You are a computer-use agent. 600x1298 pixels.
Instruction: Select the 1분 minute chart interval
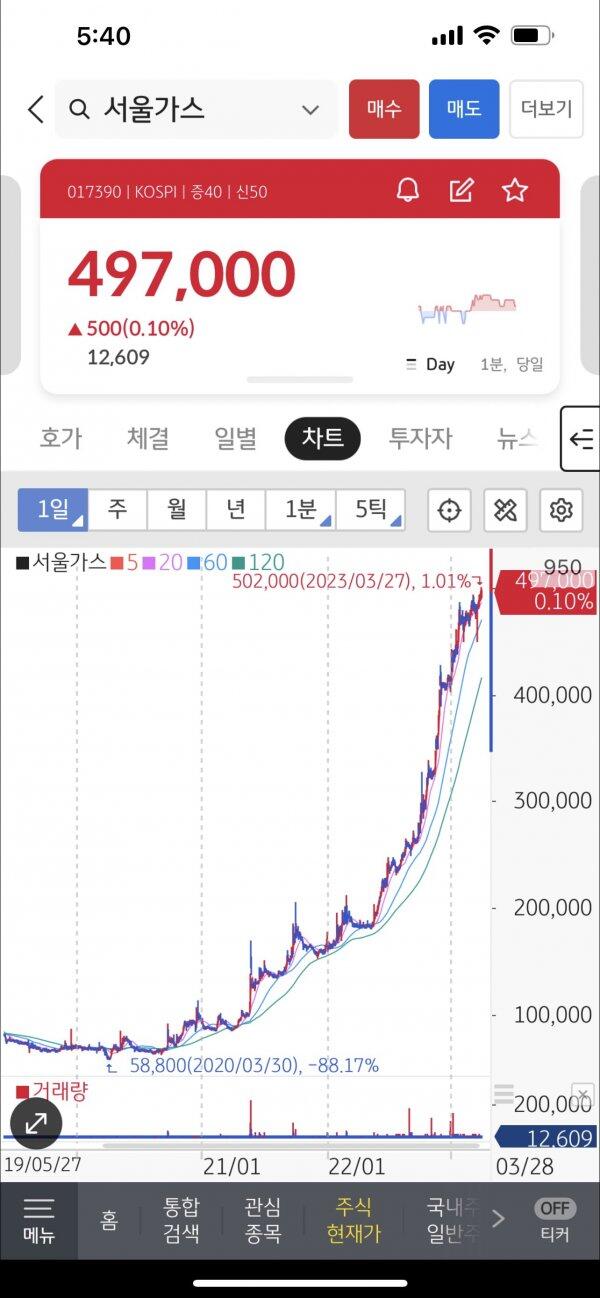click(300, 510)
